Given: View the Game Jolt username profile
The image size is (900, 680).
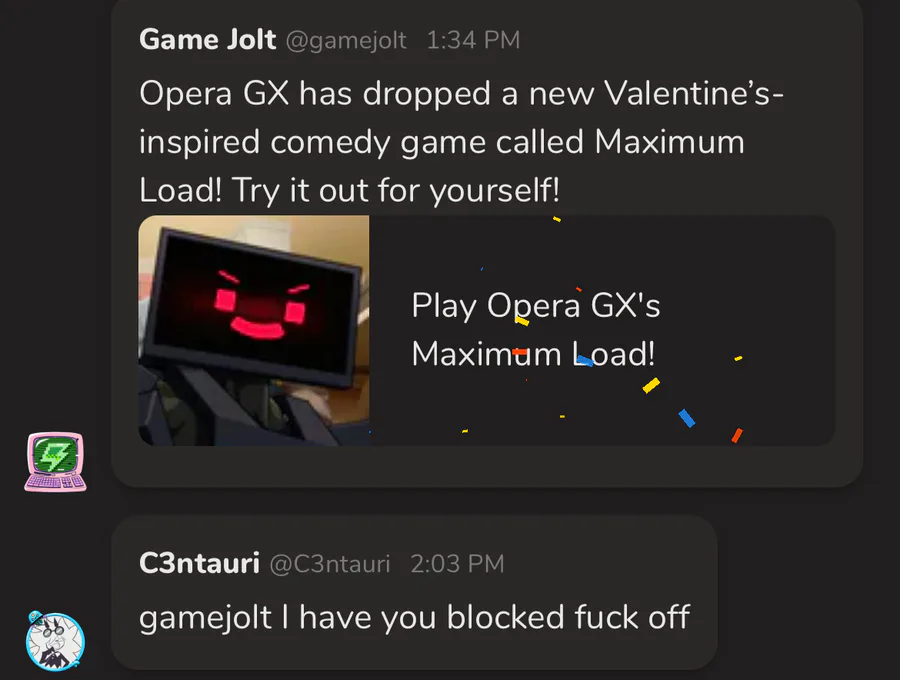Looking at the screenshot, I should 207,40.
